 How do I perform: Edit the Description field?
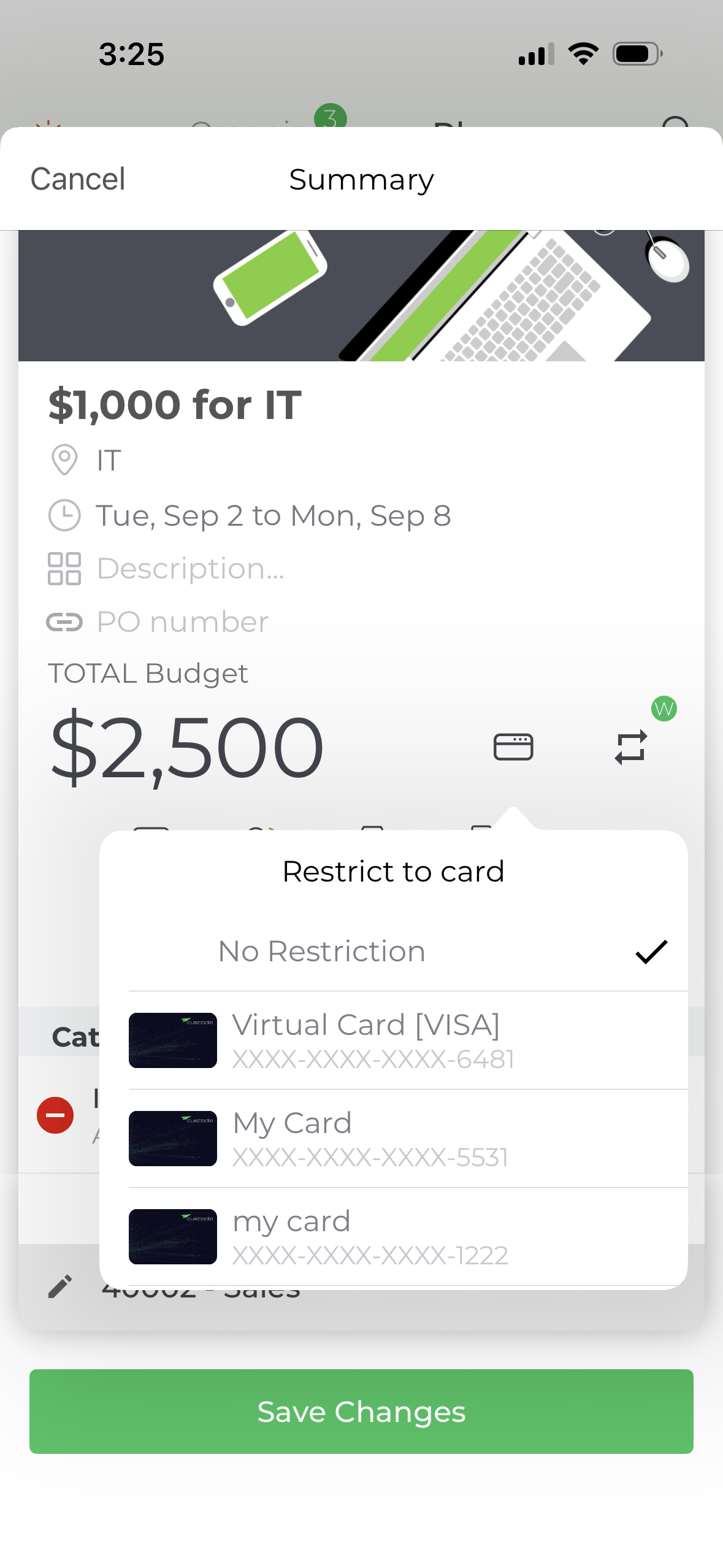[x=191, y=569]
